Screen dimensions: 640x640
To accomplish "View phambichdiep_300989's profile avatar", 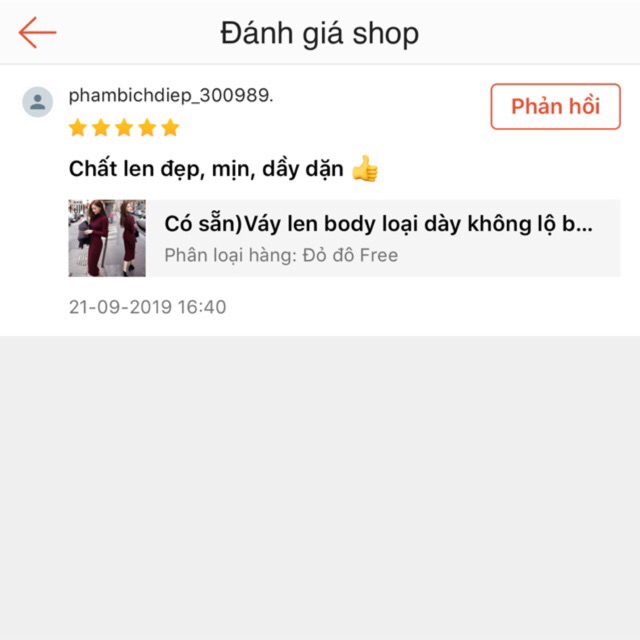I will [38, 101].
